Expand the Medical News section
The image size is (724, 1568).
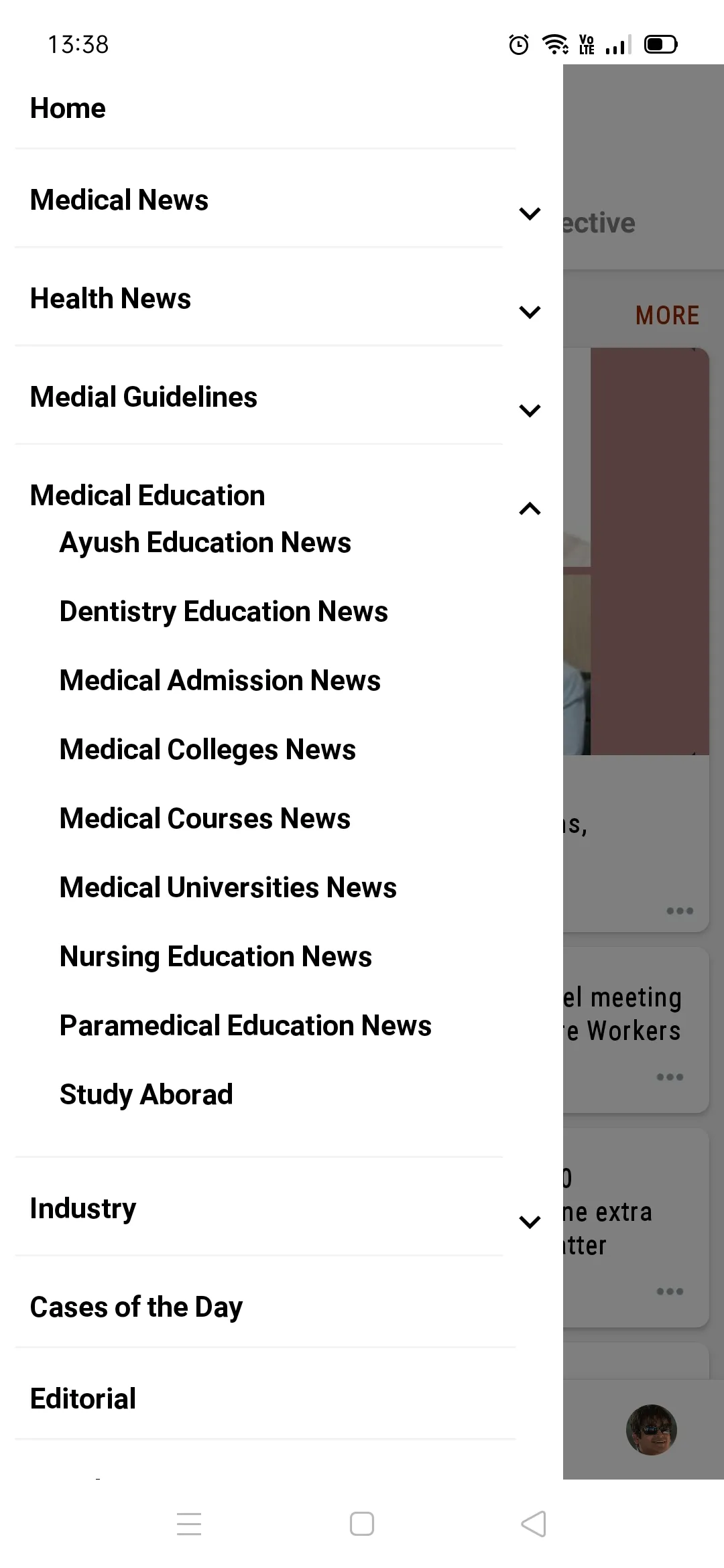pos(530,213)
